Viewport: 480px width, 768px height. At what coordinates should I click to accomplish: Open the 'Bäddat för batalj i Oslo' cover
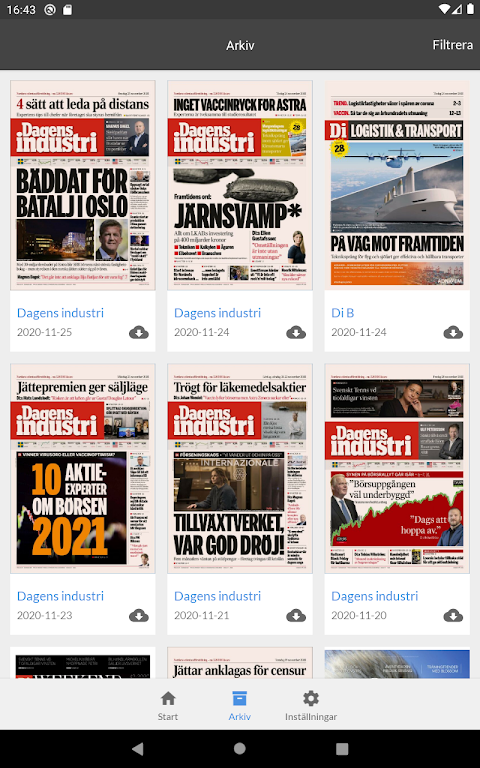click(83, 186)
